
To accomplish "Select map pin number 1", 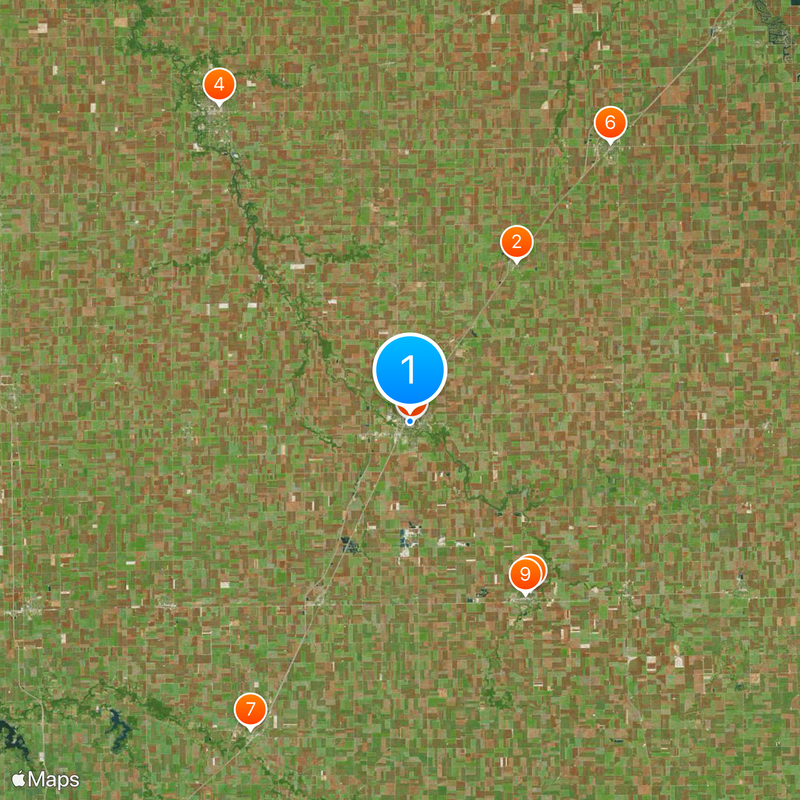I will [409, 370].
